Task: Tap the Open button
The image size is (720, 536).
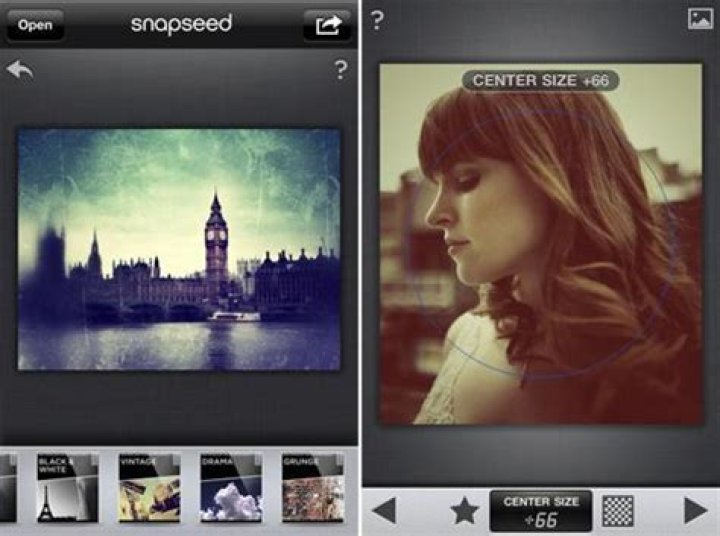Action: click(34, 25)
